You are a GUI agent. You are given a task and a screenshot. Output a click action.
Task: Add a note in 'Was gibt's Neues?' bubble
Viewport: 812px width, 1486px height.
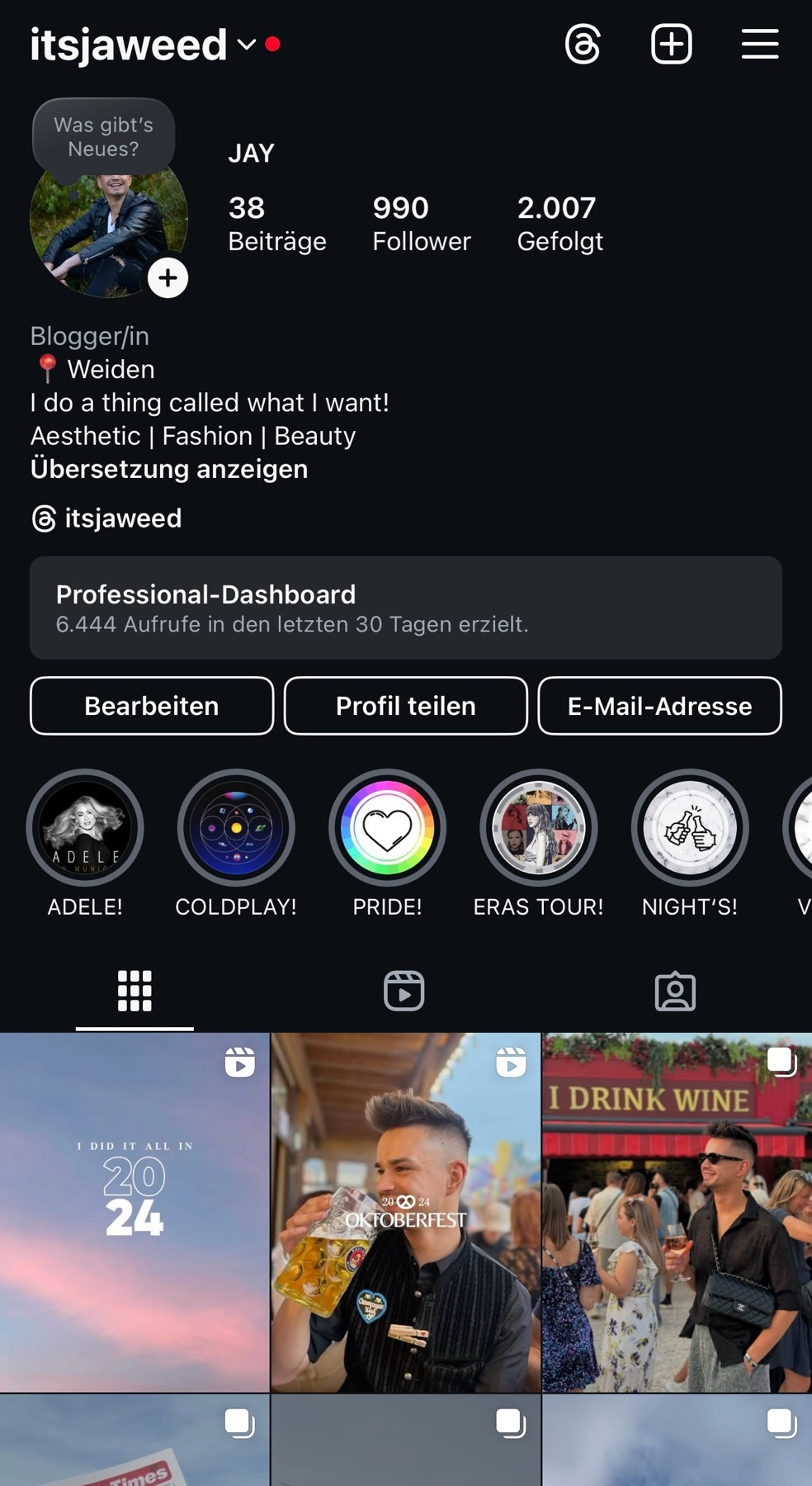click(104, 137)
